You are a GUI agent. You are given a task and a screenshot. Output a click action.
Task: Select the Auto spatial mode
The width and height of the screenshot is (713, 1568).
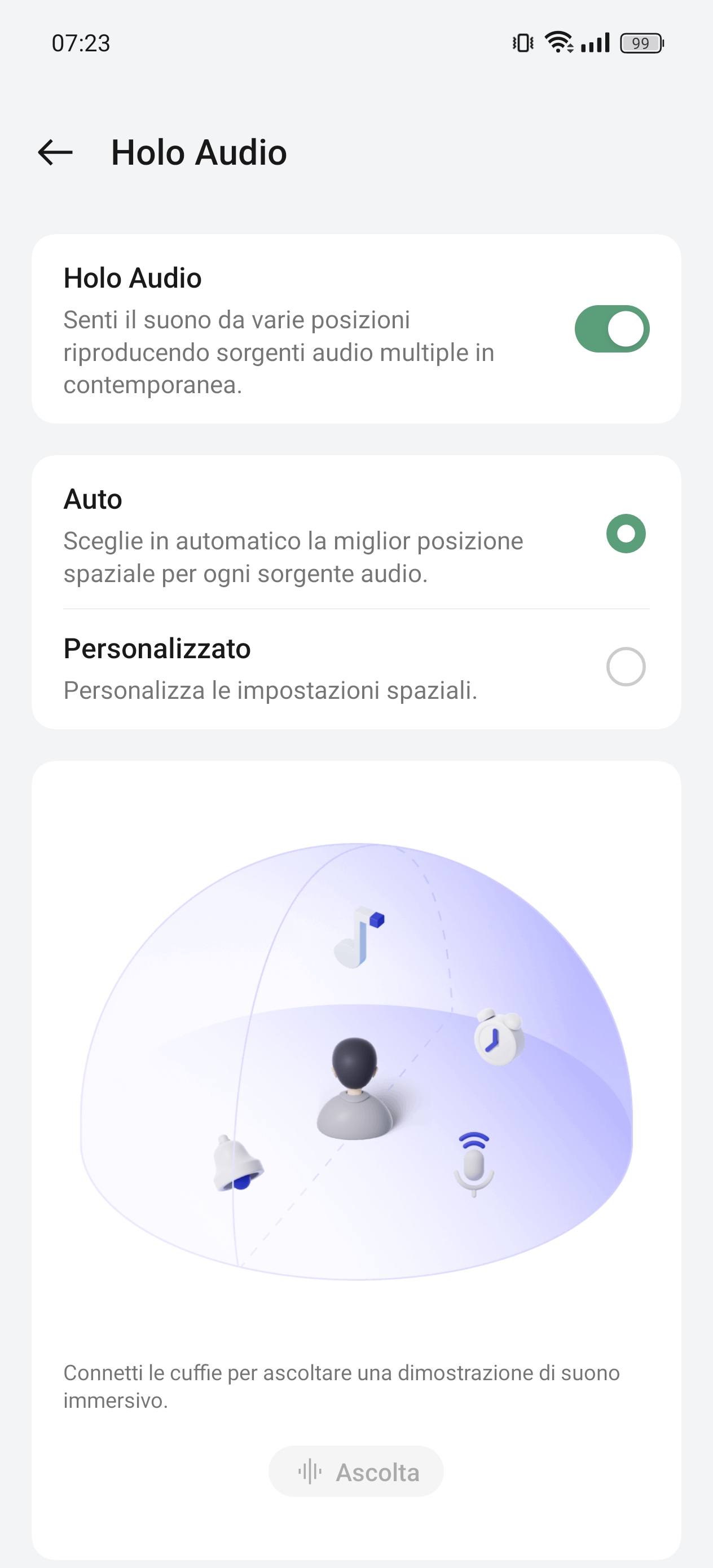point(626,534)
